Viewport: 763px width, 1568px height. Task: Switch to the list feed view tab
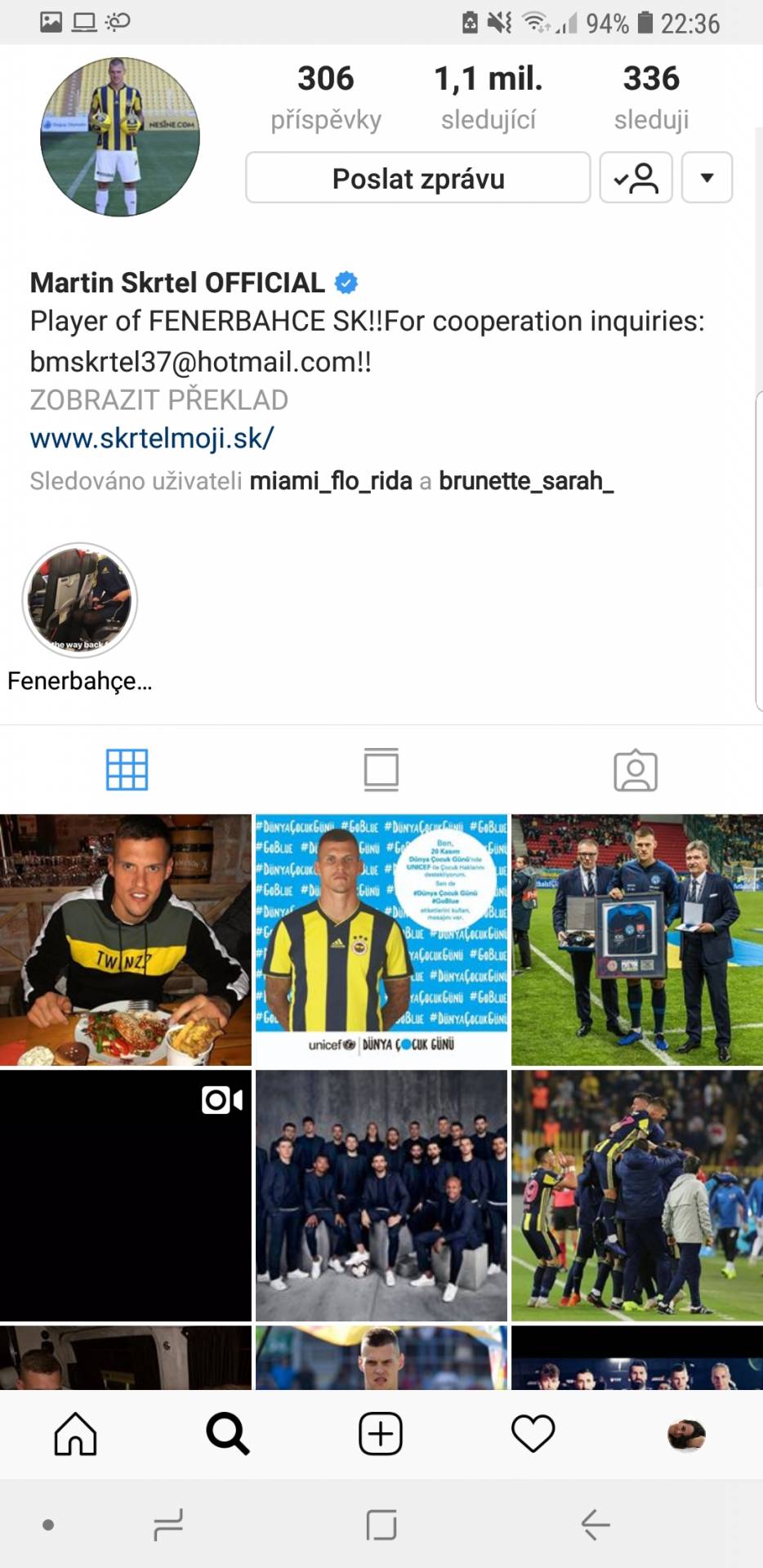381,769
